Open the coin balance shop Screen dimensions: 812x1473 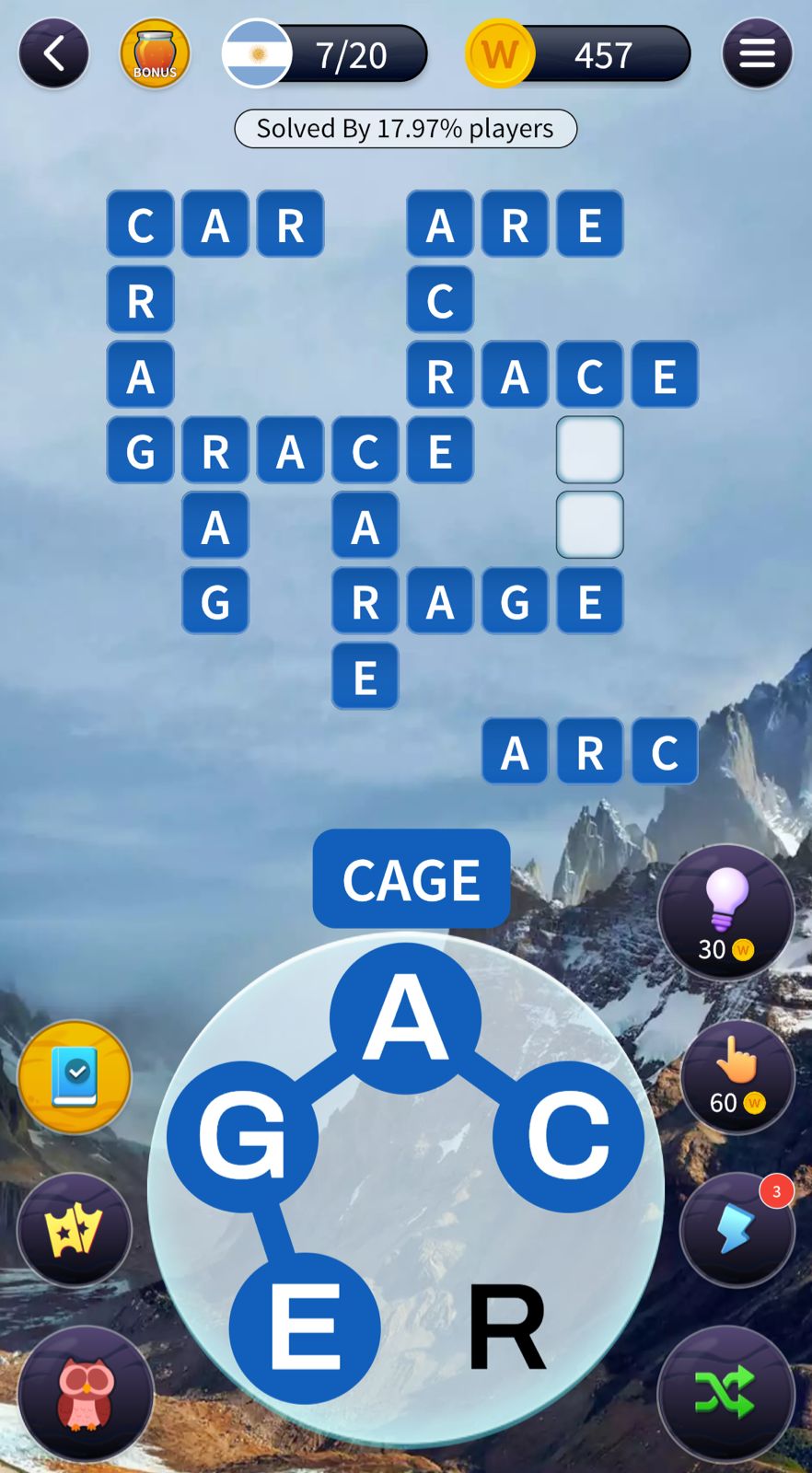tap(578, 54)
